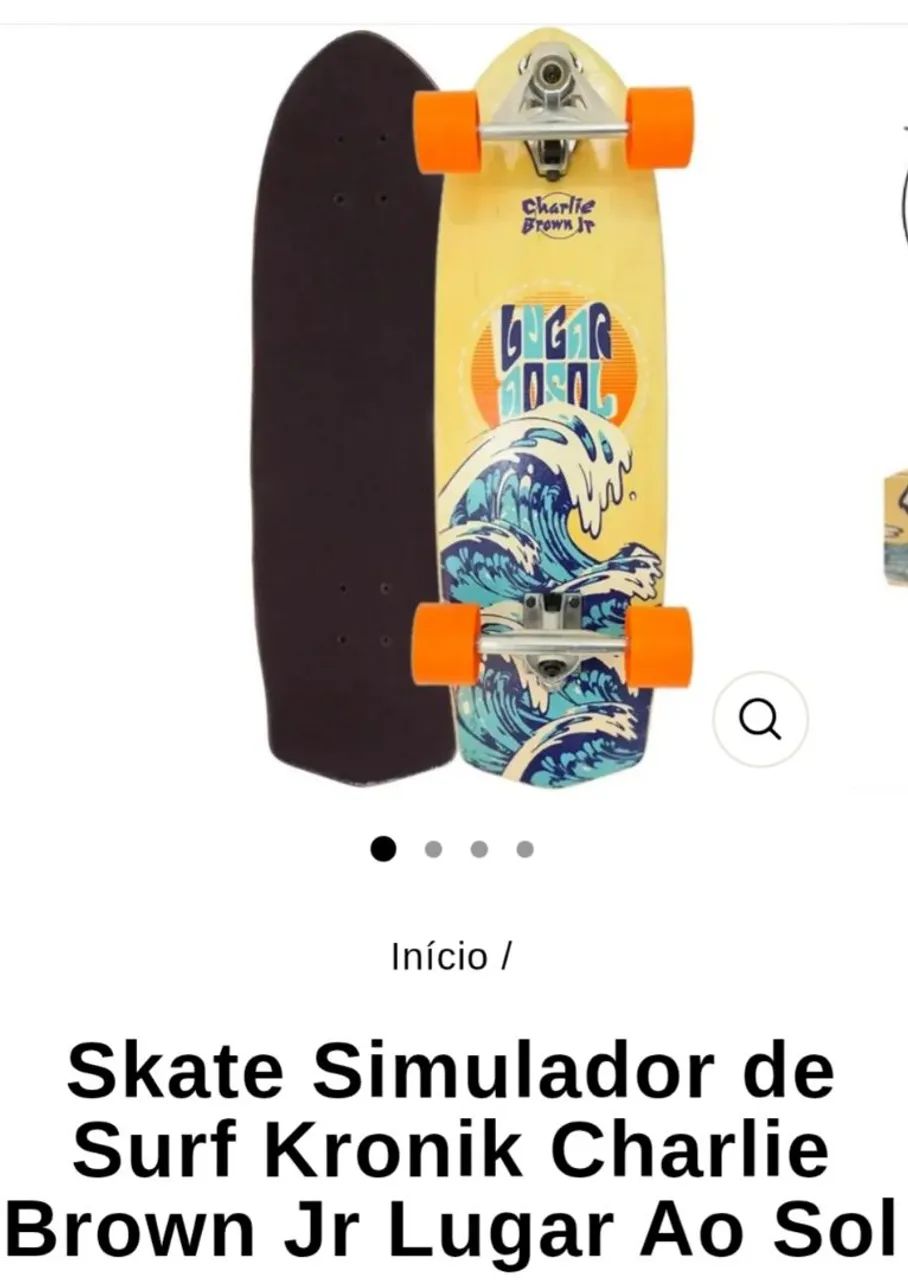Viewport: 908px width, 1280px height.
Task: Select the second carousel dot
Action: coord(433,849)
